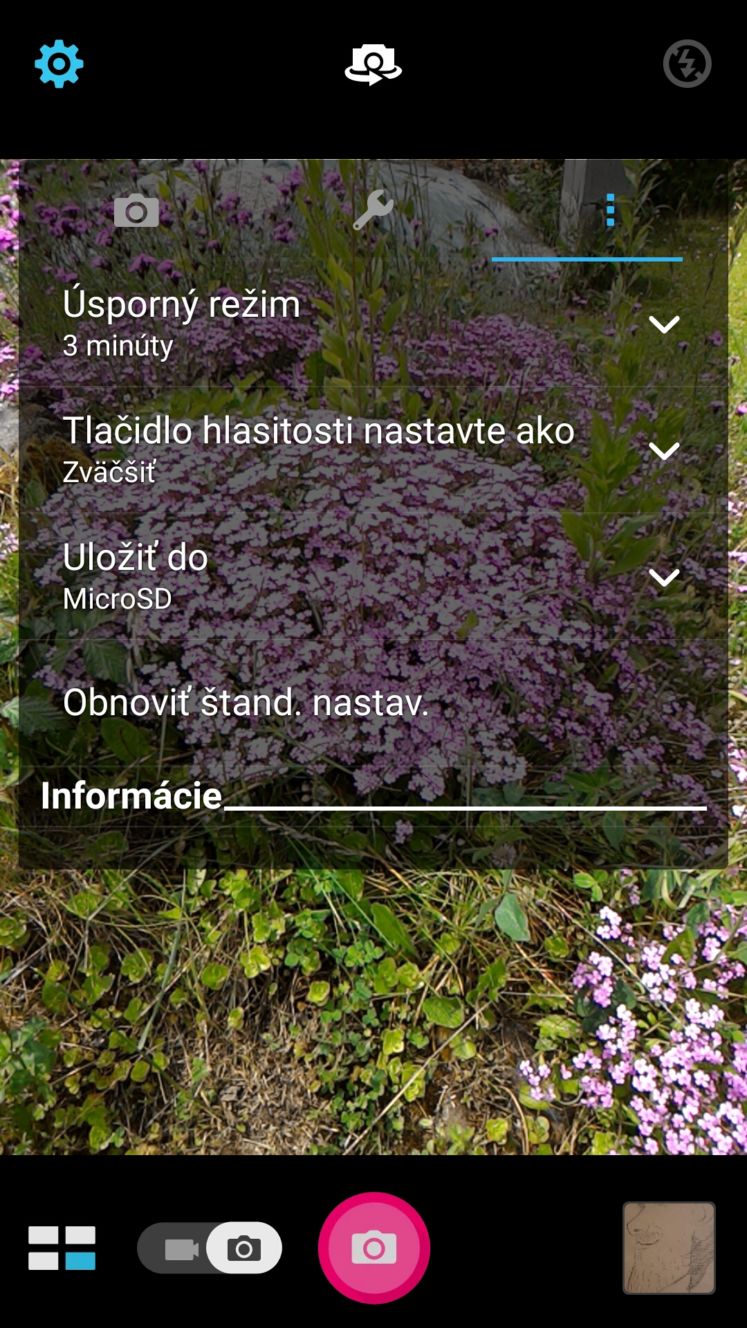This screenshot has height=1328, width=747.
Task: Switch between front and rear camera
Action: point(373,65)
